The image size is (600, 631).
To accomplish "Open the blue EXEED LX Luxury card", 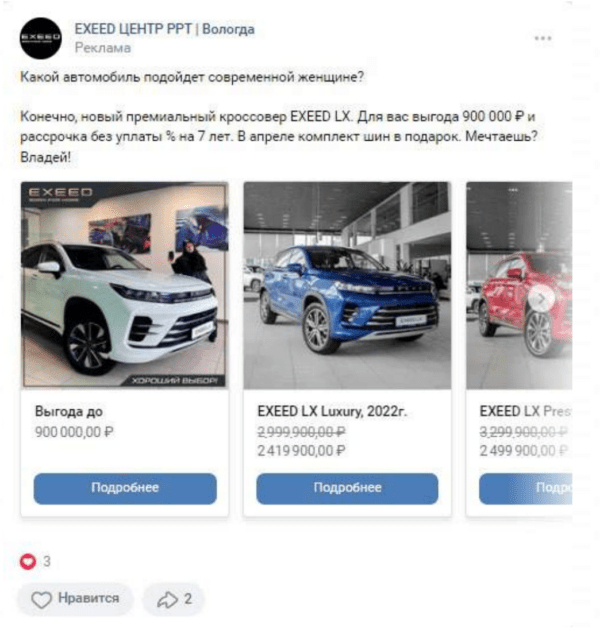I will (x=347, y=285).
